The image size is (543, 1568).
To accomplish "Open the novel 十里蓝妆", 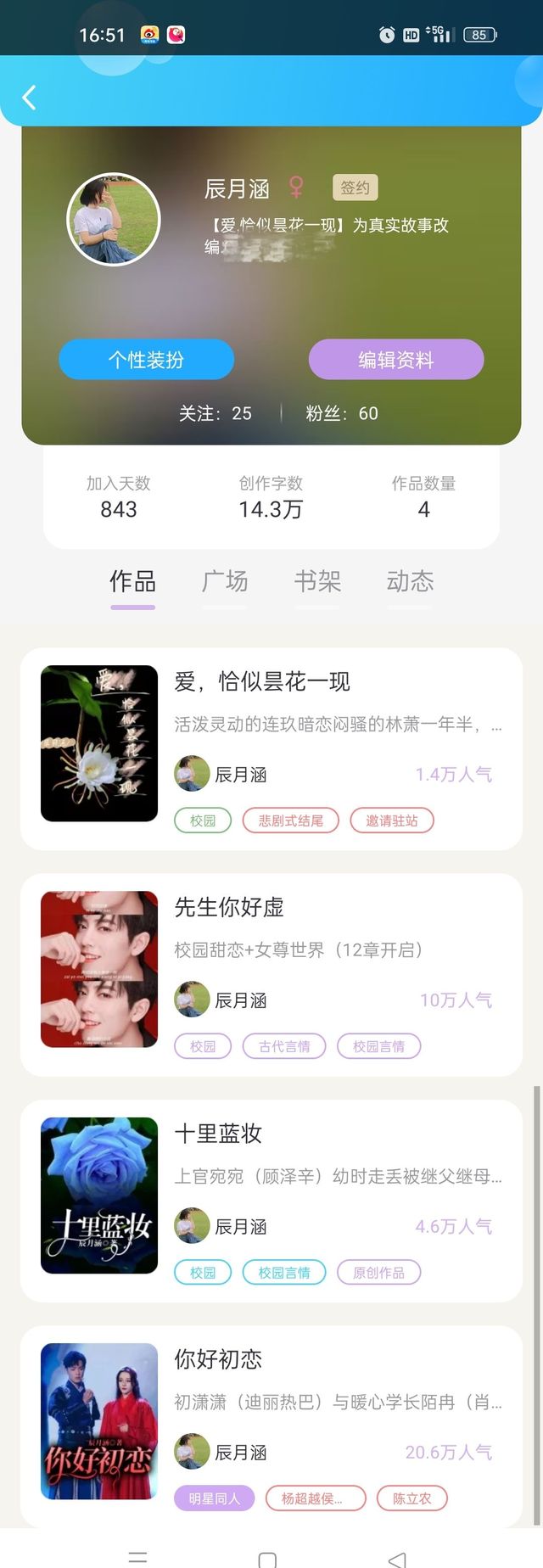I will (218, 1134).
